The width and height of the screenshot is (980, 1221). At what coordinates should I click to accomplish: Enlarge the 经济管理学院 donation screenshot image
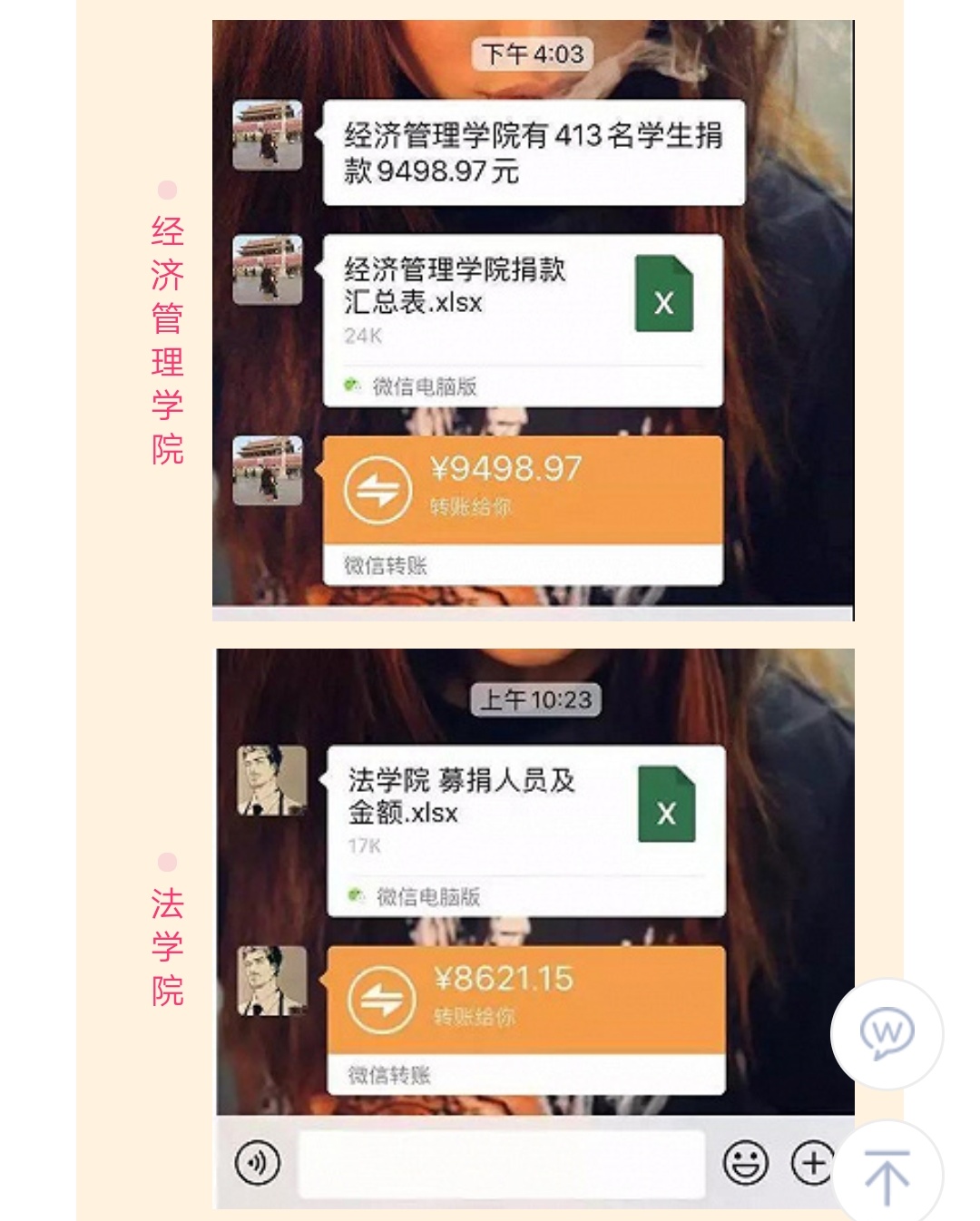[533, 320]
